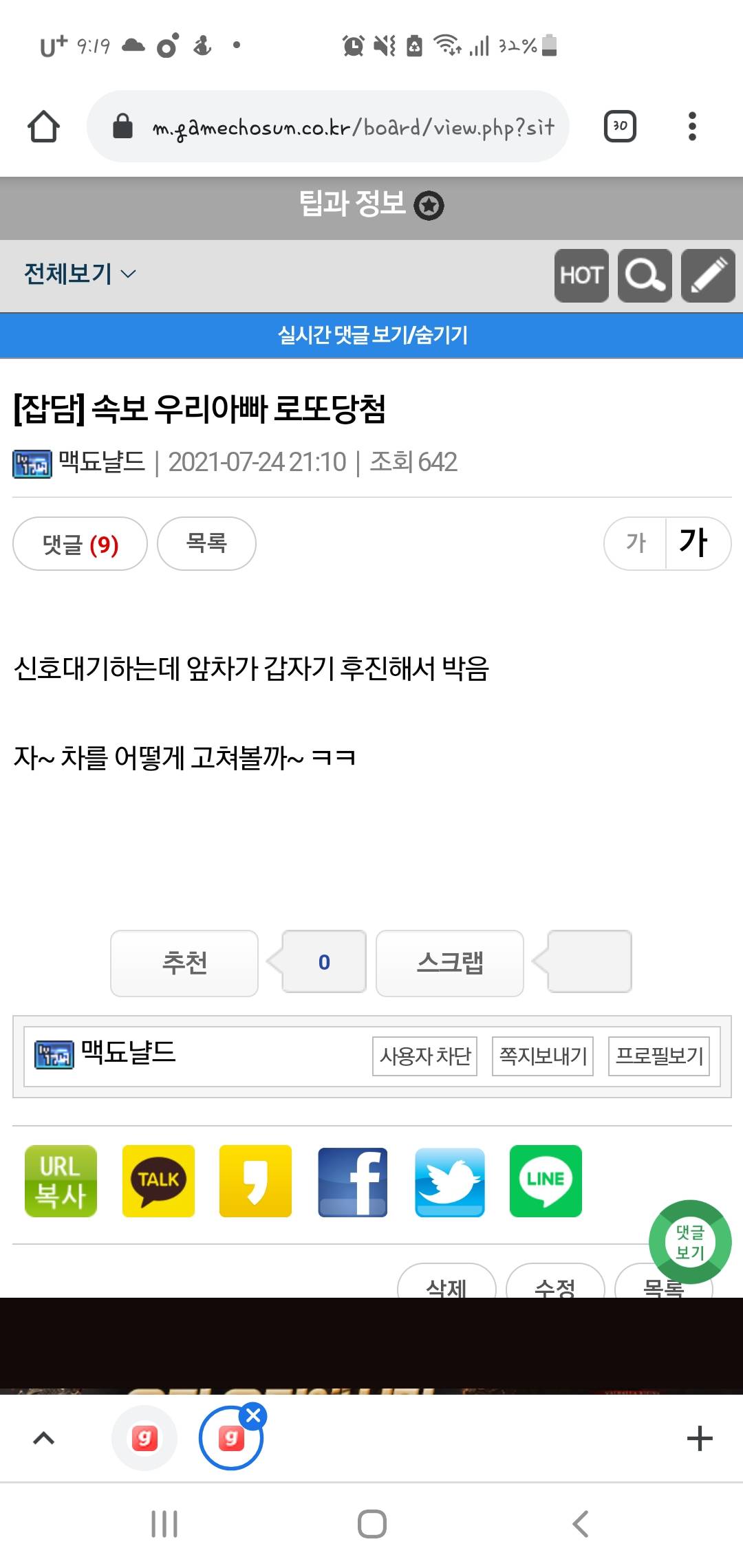
Task: Share the post on Facebook
Action: tap(352, 1181)
